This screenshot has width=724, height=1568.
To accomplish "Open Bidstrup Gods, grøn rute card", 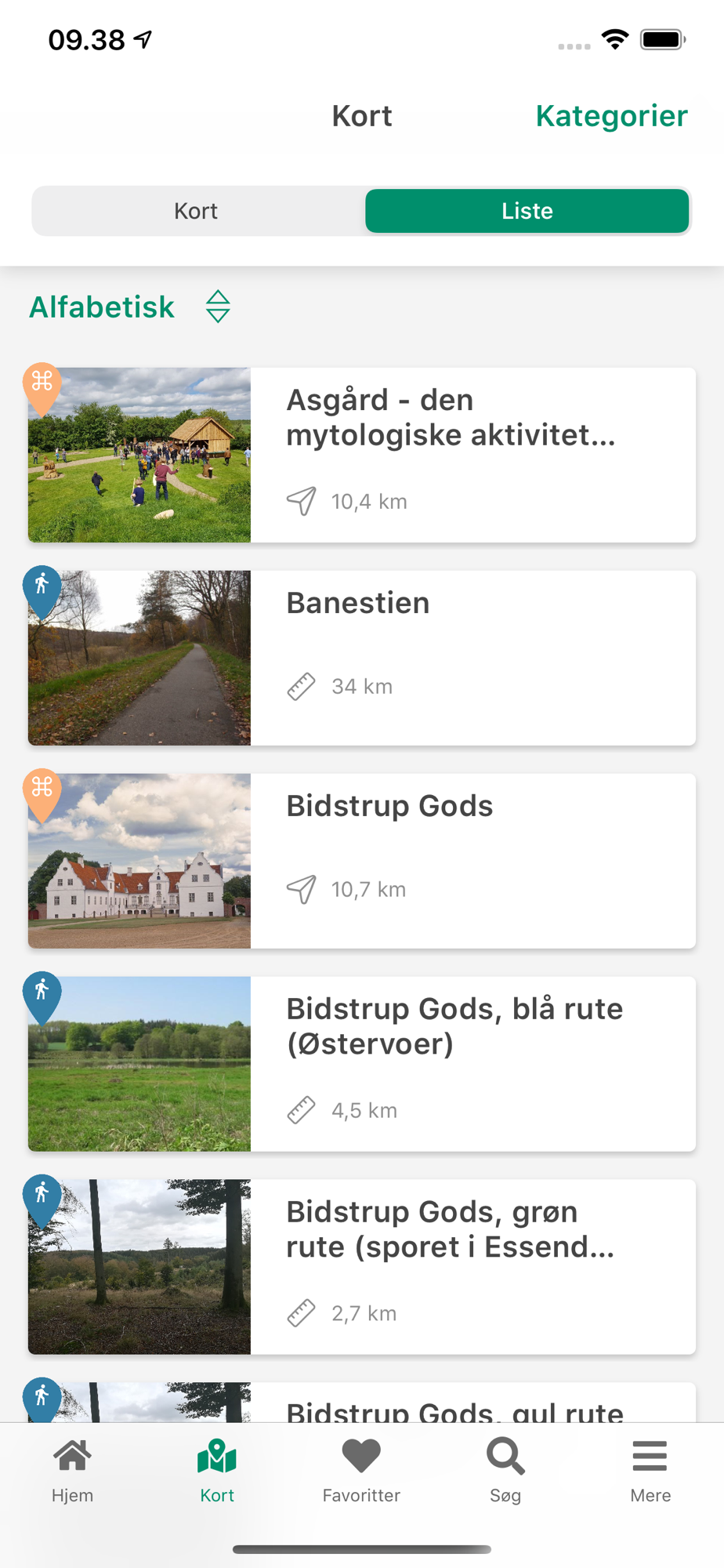I will (362, 1267).
